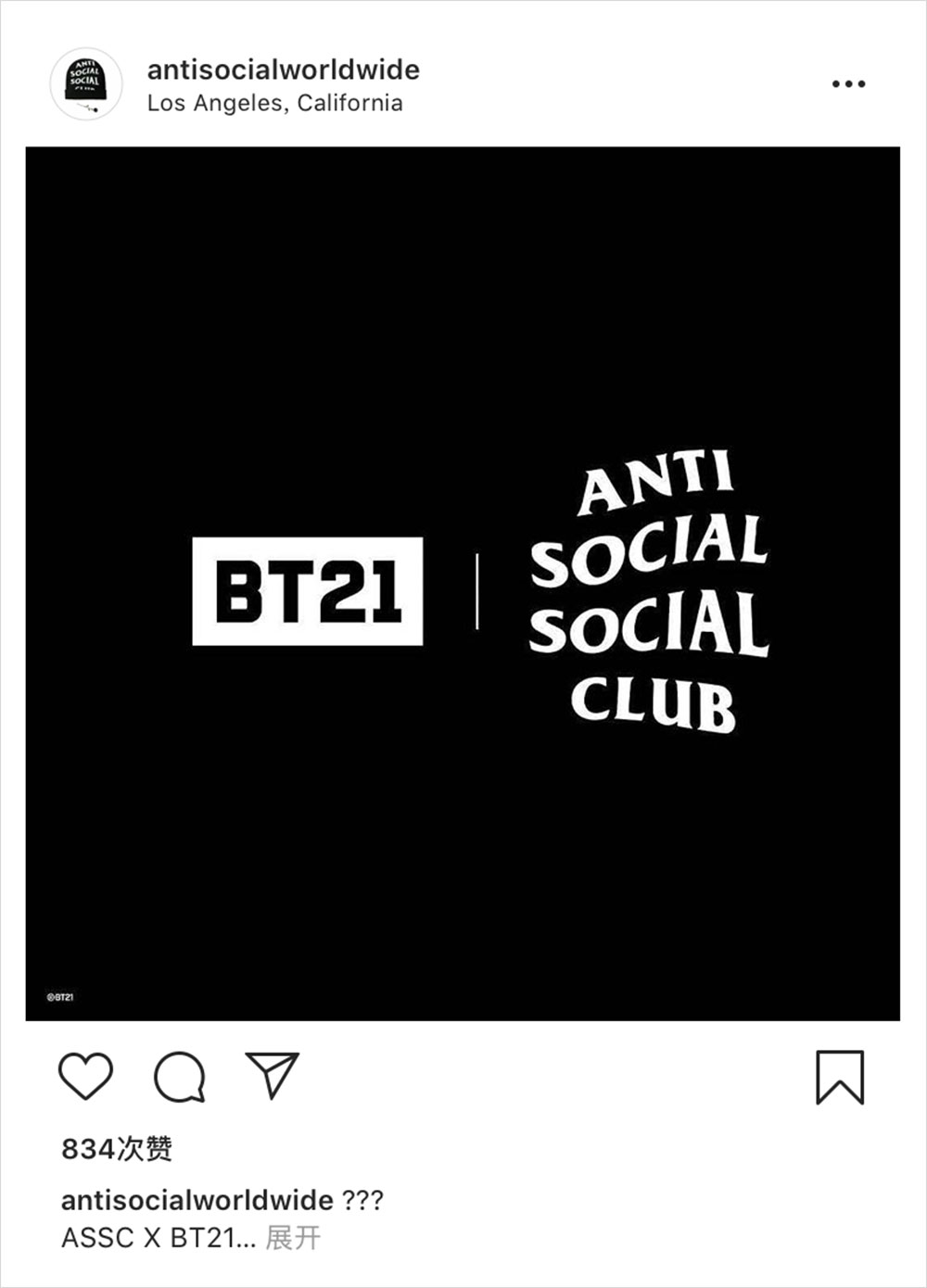Open antisocialworldwide username in post header
The height and width of the screenshot is (1288, 927).
[x=283, y=69]
